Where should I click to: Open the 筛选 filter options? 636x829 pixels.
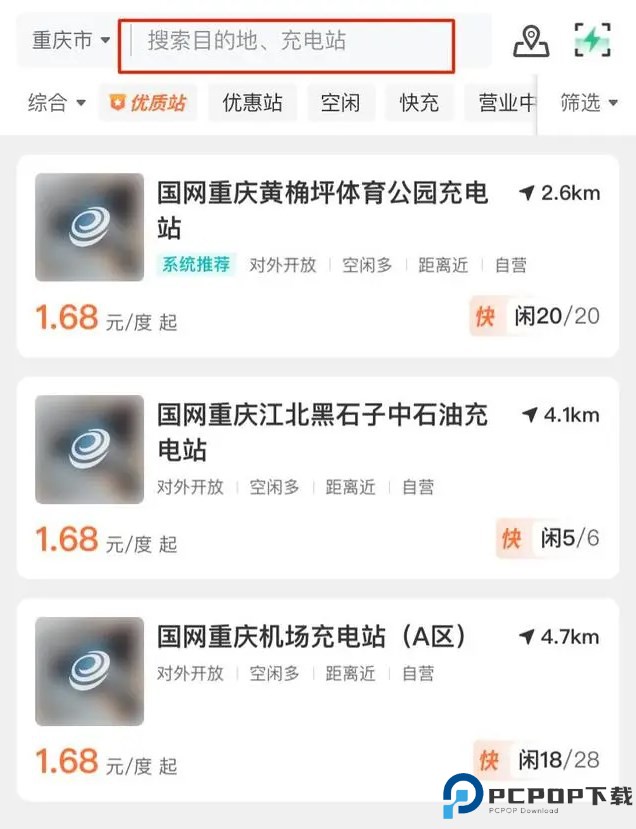point(589,102)
